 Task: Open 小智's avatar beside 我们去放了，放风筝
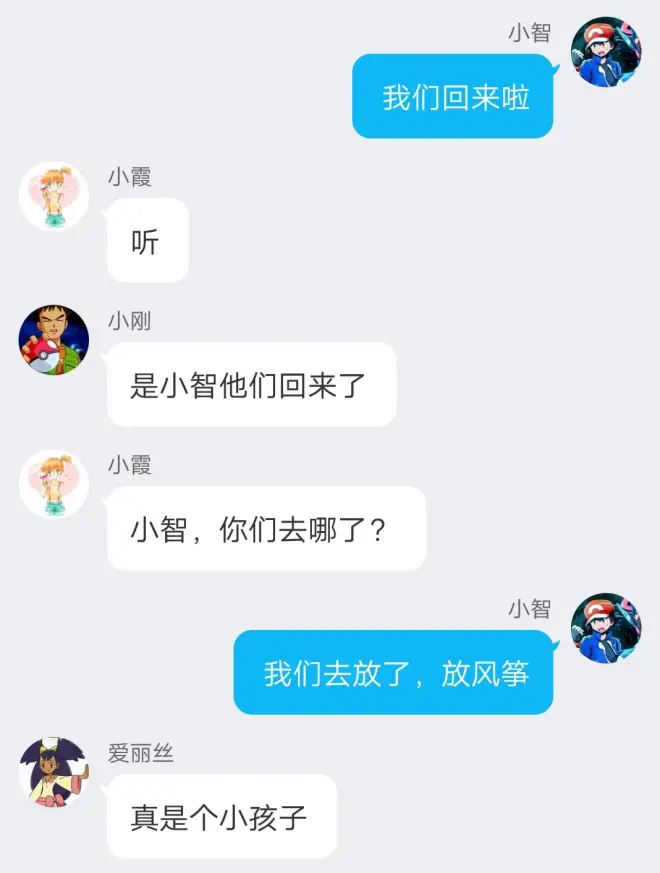click(605, 628)
